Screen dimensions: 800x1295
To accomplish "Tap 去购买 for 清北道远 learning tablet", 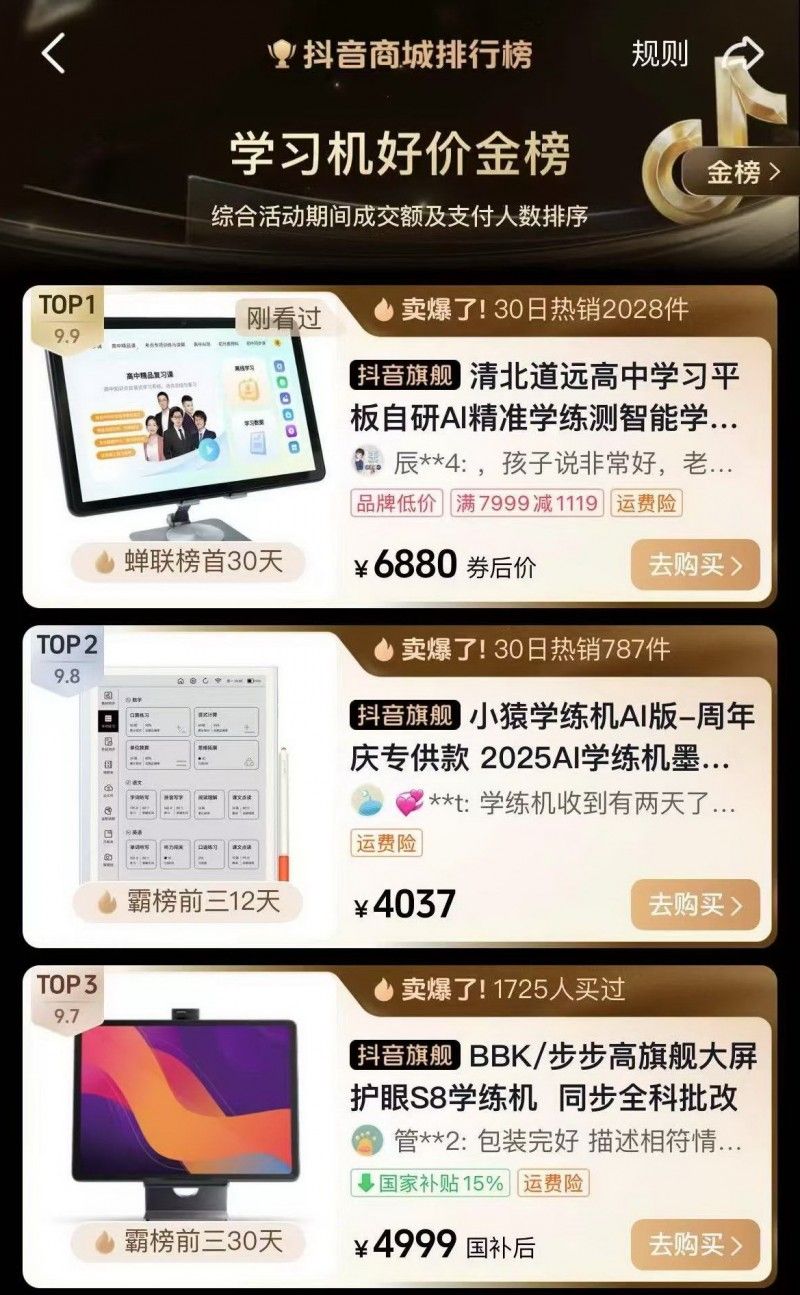I will pyautogui.click(x=695, y=565).
